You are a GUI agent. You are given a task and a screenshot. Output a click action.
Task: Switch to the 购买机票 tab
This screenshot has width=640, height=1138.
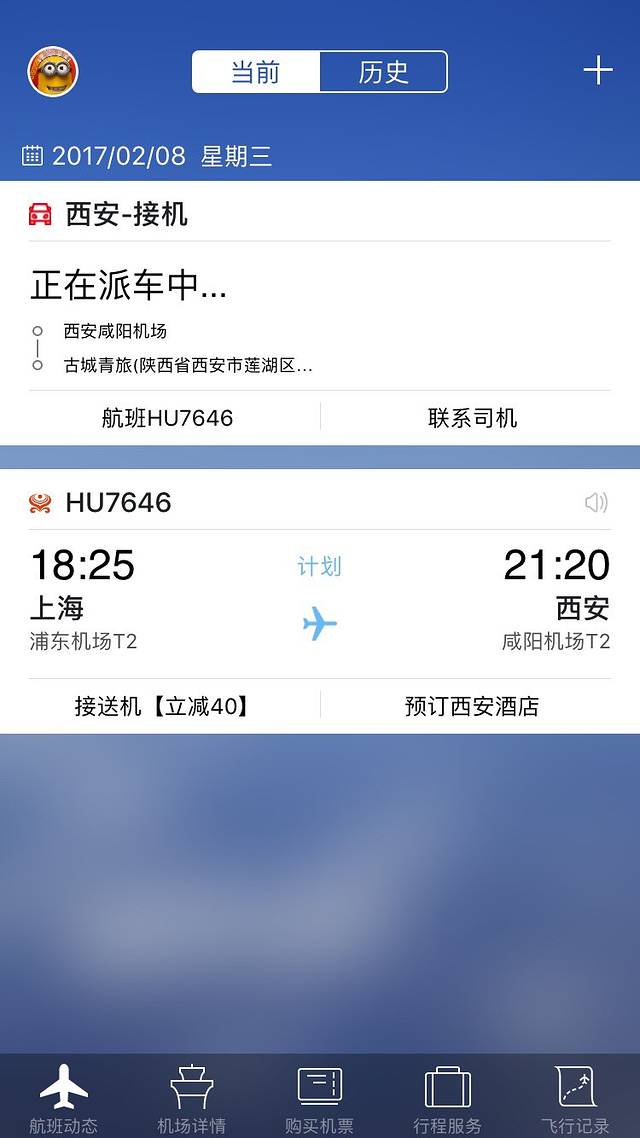tap(320, 1098)
